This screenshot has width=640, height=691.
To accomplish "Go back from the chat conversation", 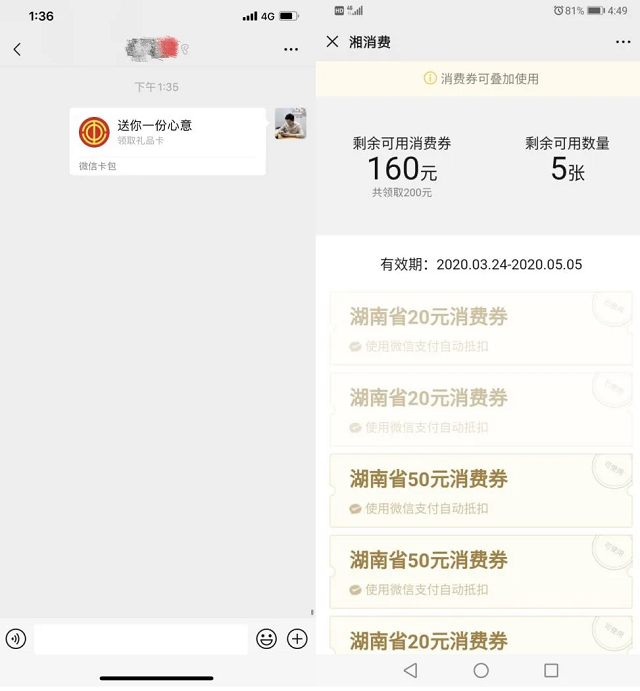I will 16,49.
